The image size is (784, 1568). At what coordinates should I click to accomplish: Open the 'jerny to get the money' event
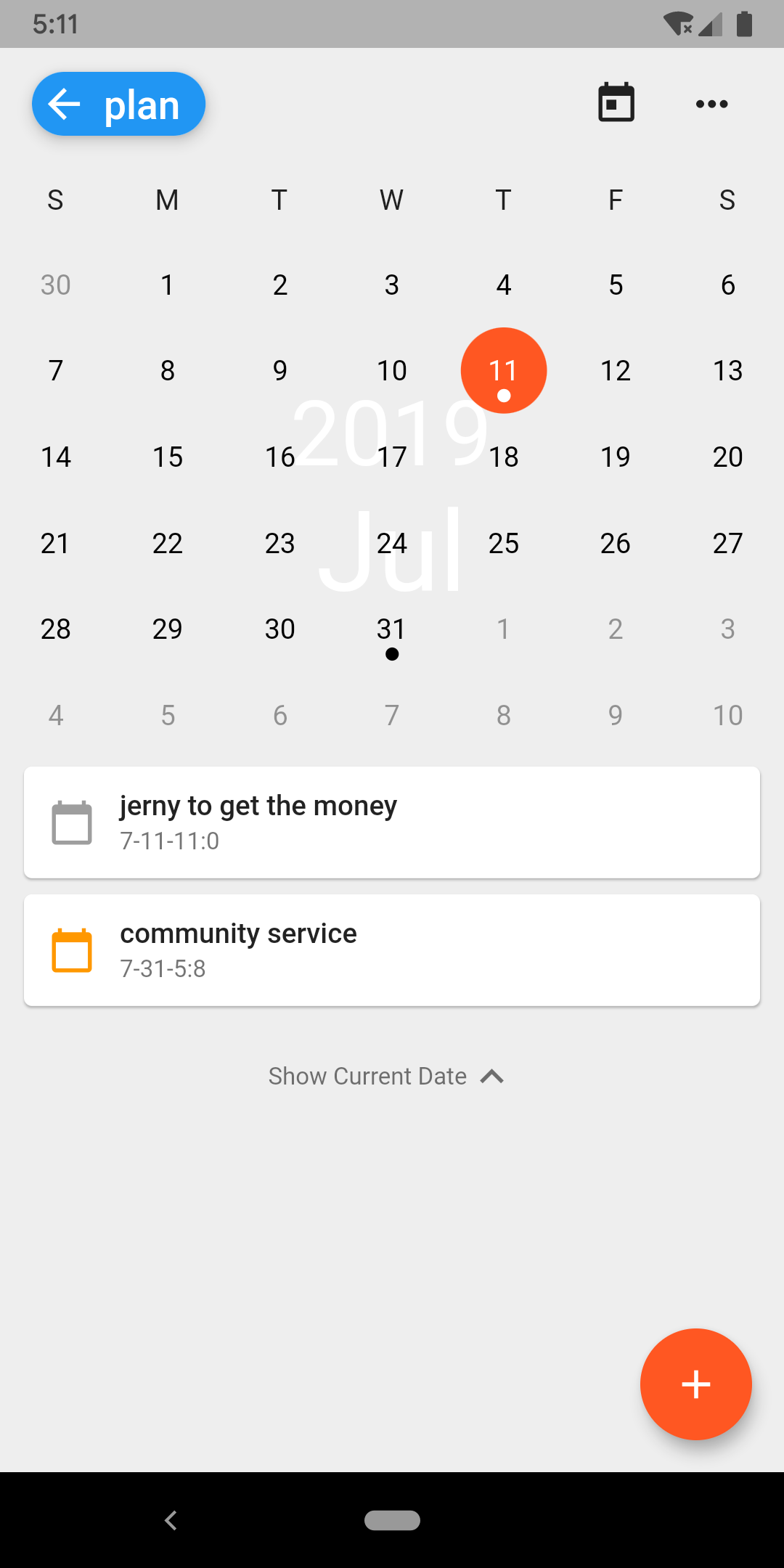tap(392, 822)
